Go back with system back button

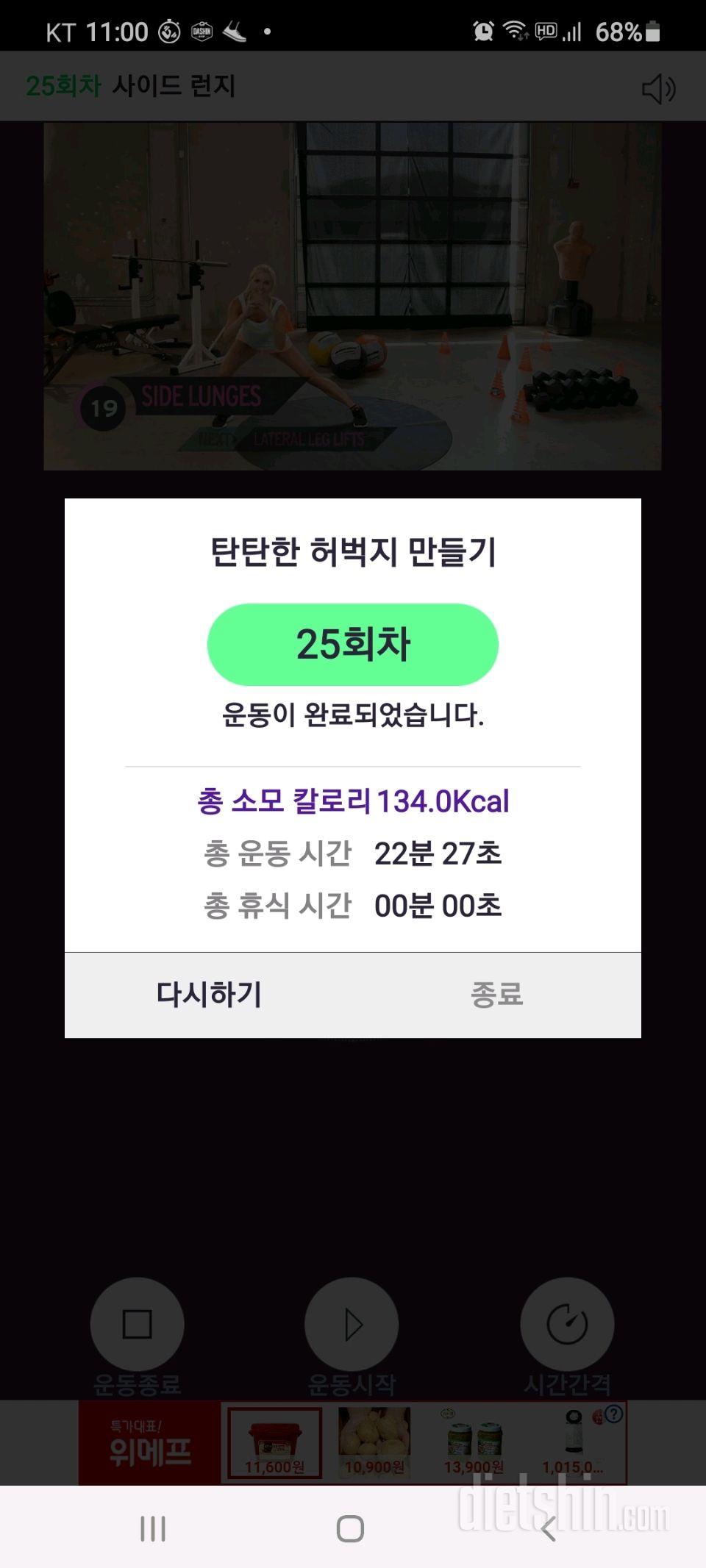click(x=548, y=1530)
